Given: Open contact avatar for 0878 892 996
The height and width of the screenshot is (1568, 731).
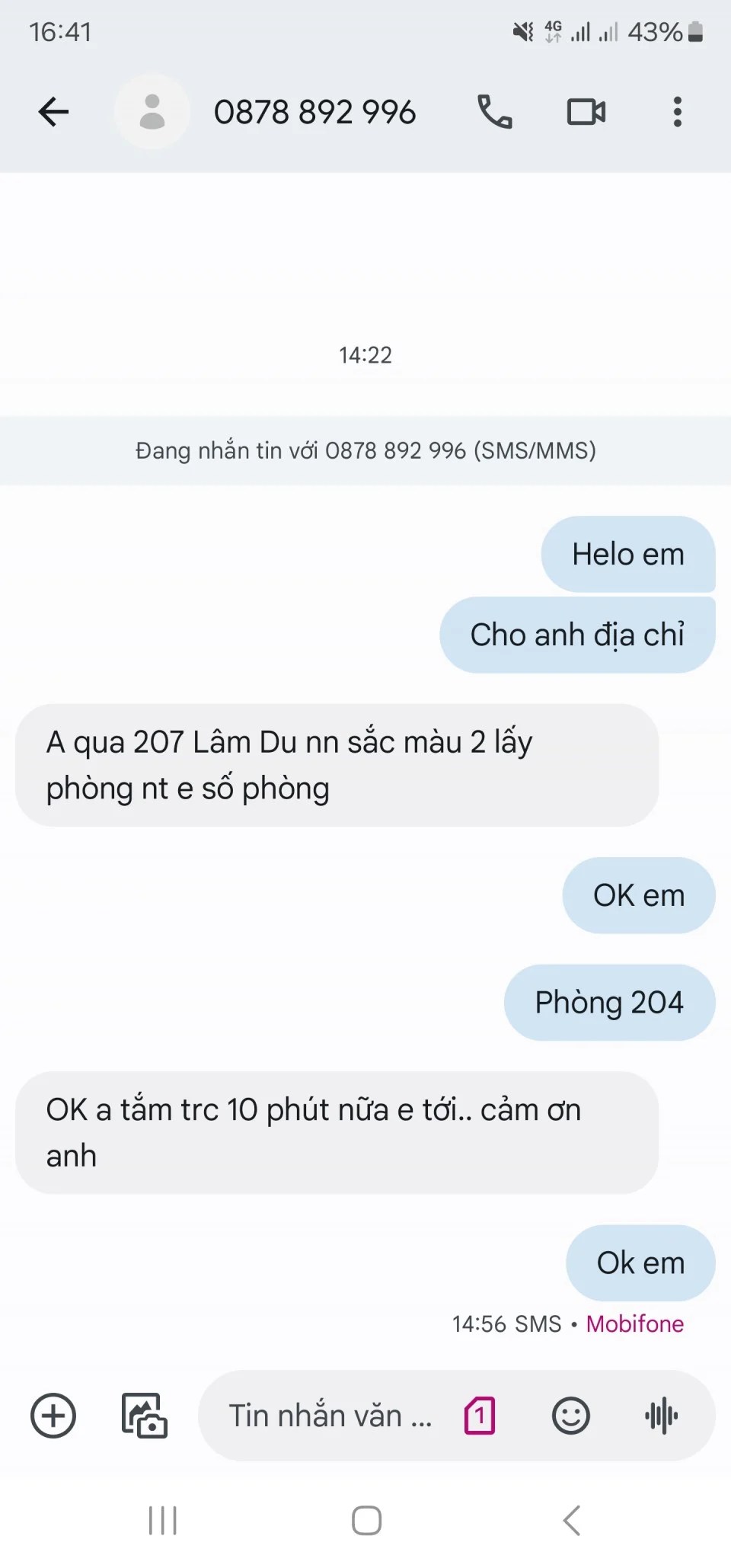Looking at the screenshot, I should tap(152, 112).
